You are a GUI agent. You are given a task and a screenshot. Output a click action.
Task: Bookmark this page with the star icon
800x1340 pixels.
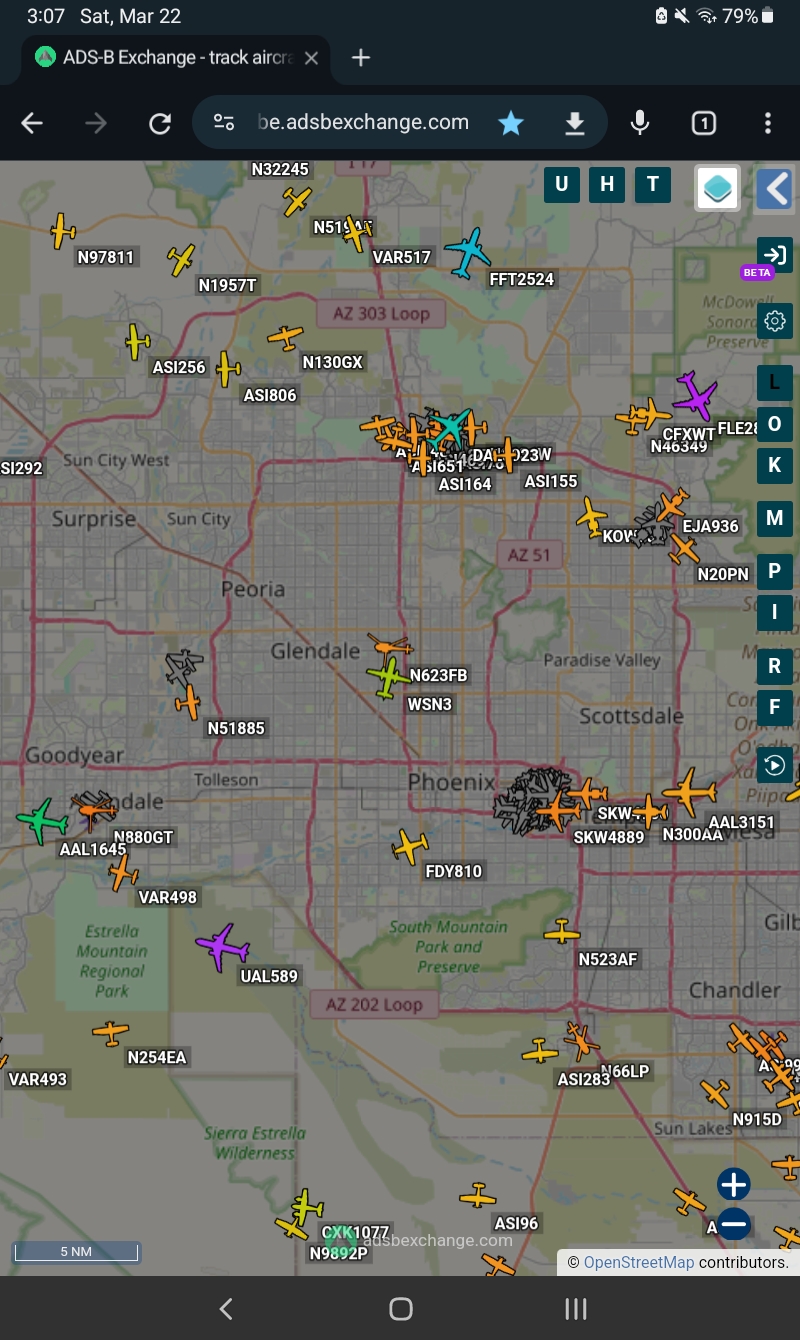(x=511, y=123)
